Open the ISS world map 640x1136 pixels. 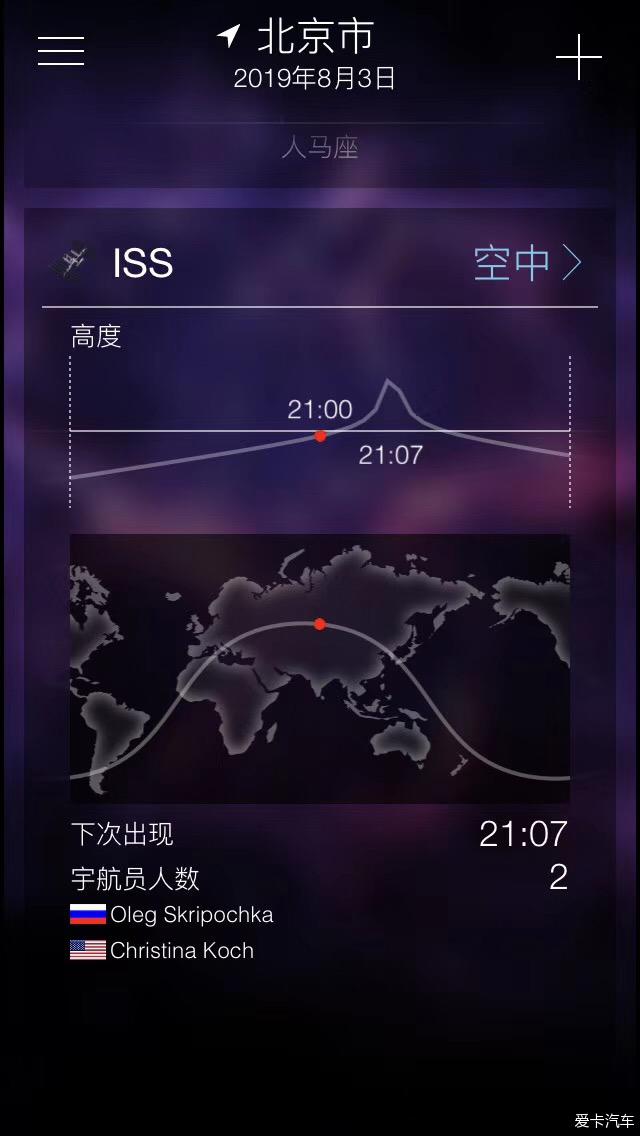(x=320, y=668)
